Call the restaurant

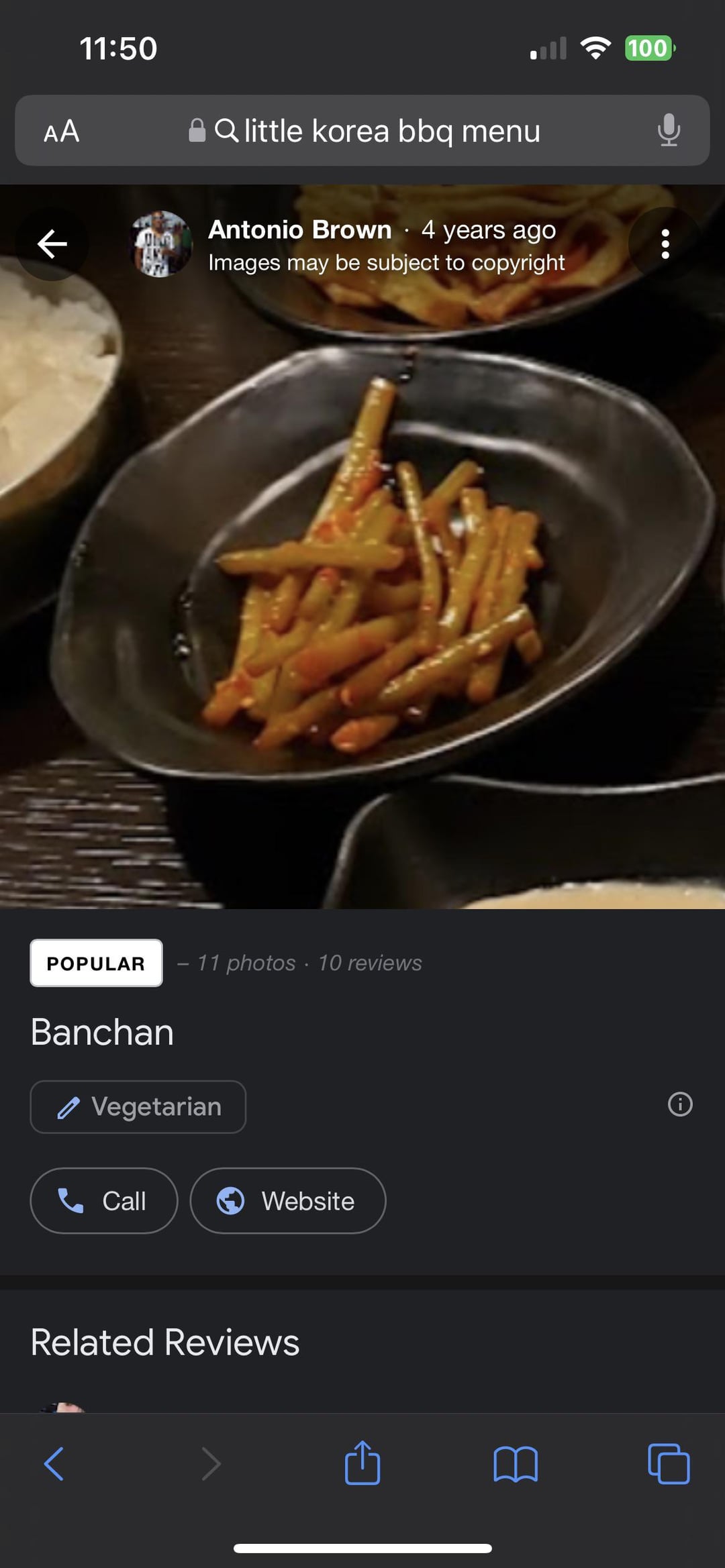(x=104, y=1200)
